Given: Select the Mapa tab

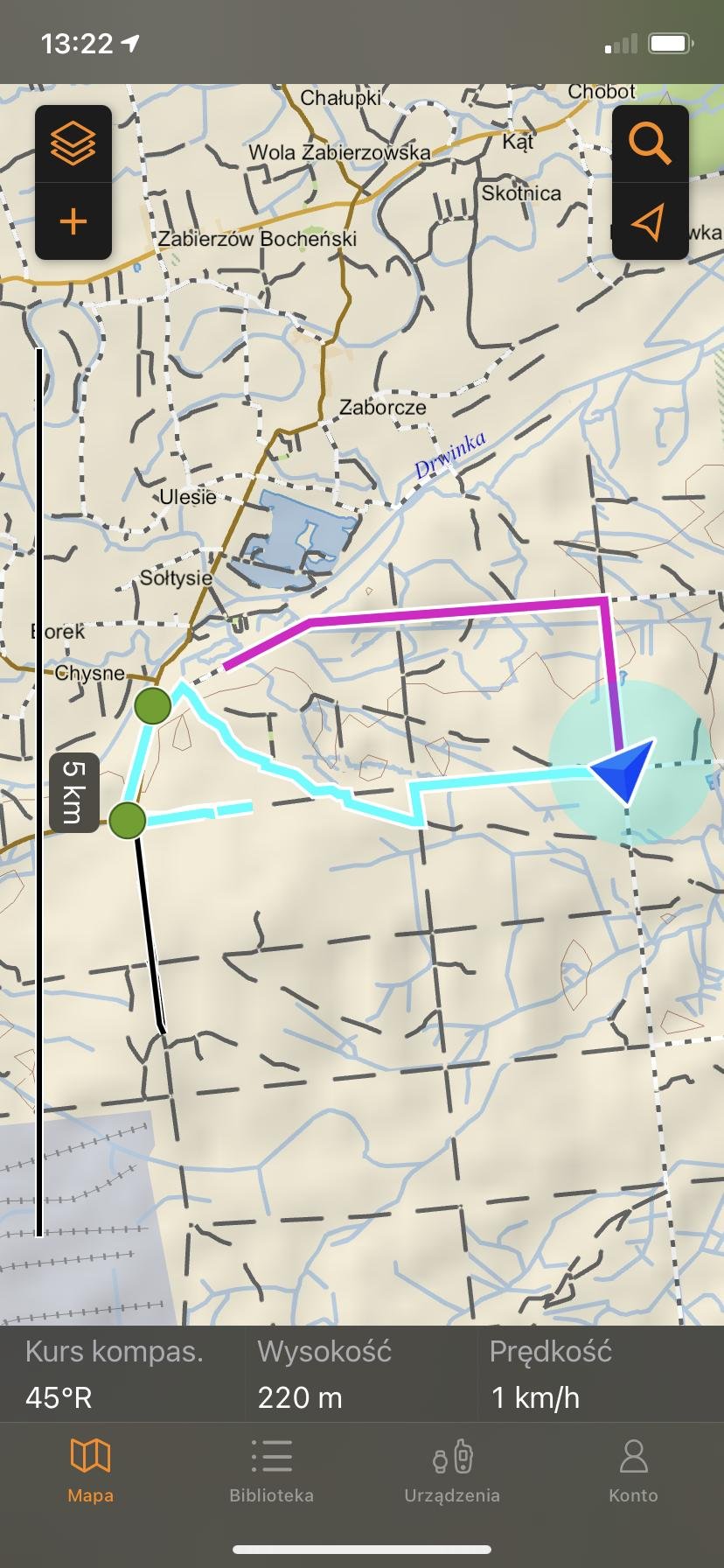Looking at the screenshot, I should point(90,1472).
